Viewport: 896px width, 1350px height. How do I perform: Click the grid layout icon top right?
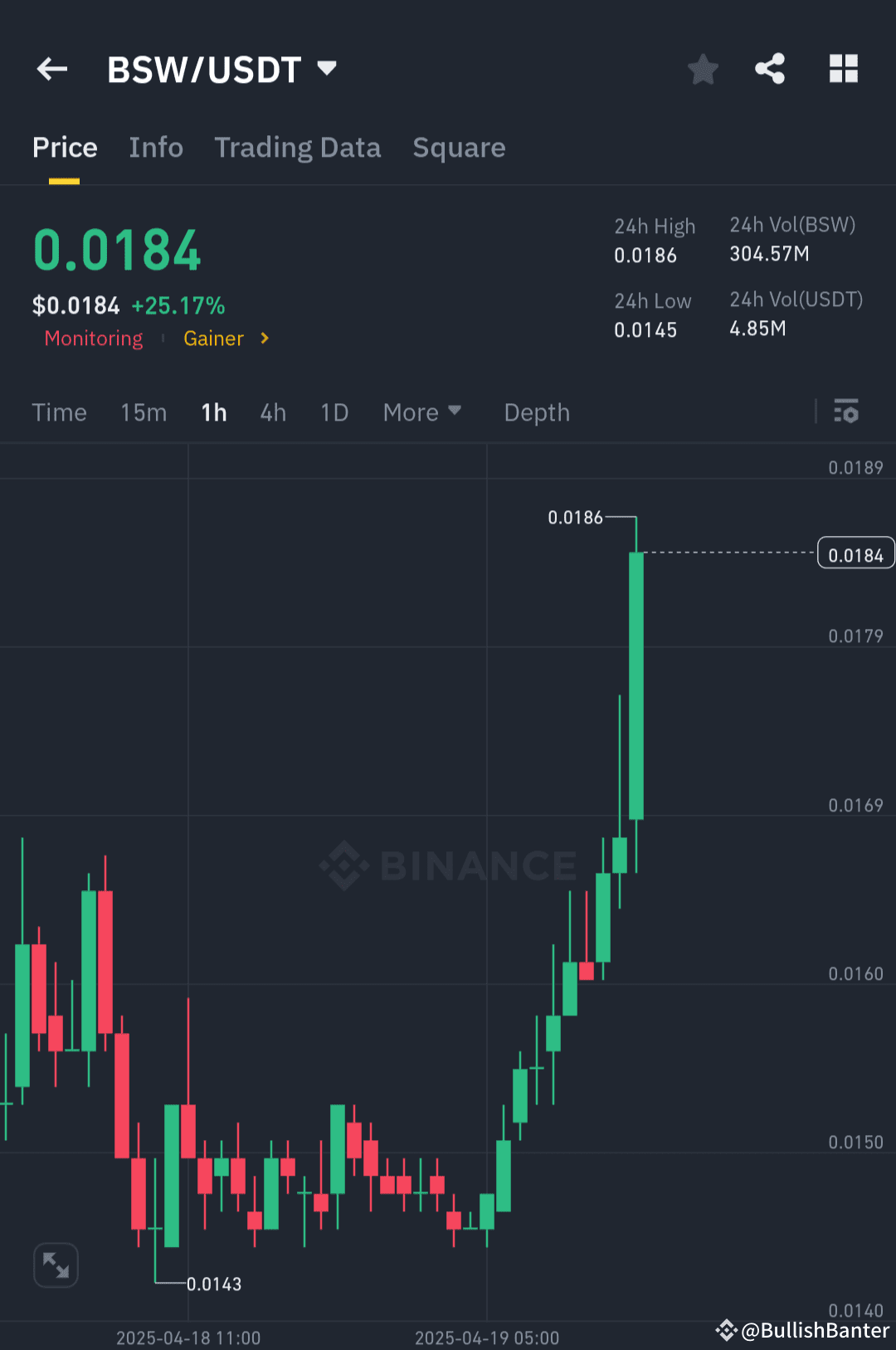[844, 69]
